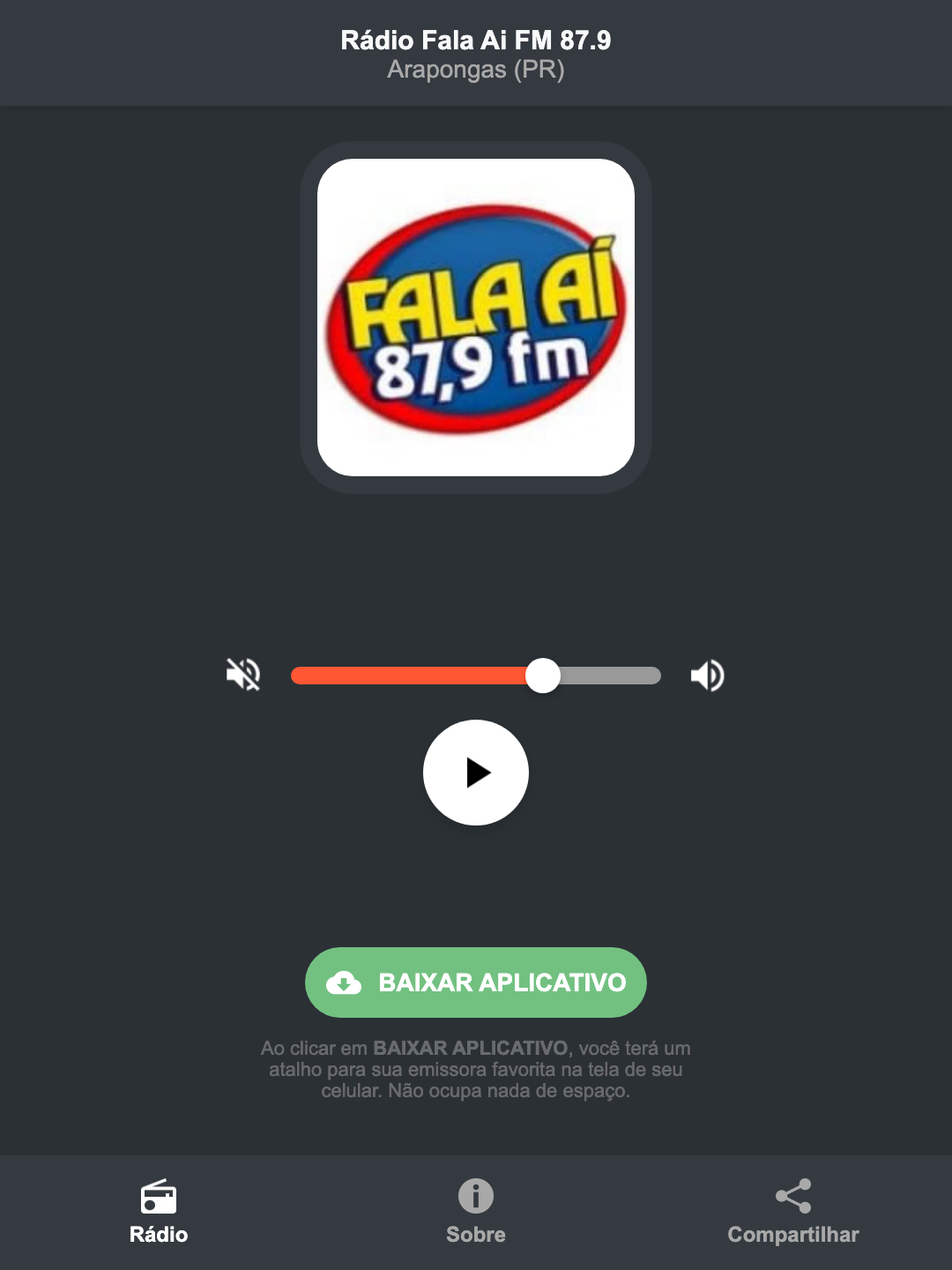Click the green download app button
This screenshot has width=952, height=1270.
tap(475, 982)
